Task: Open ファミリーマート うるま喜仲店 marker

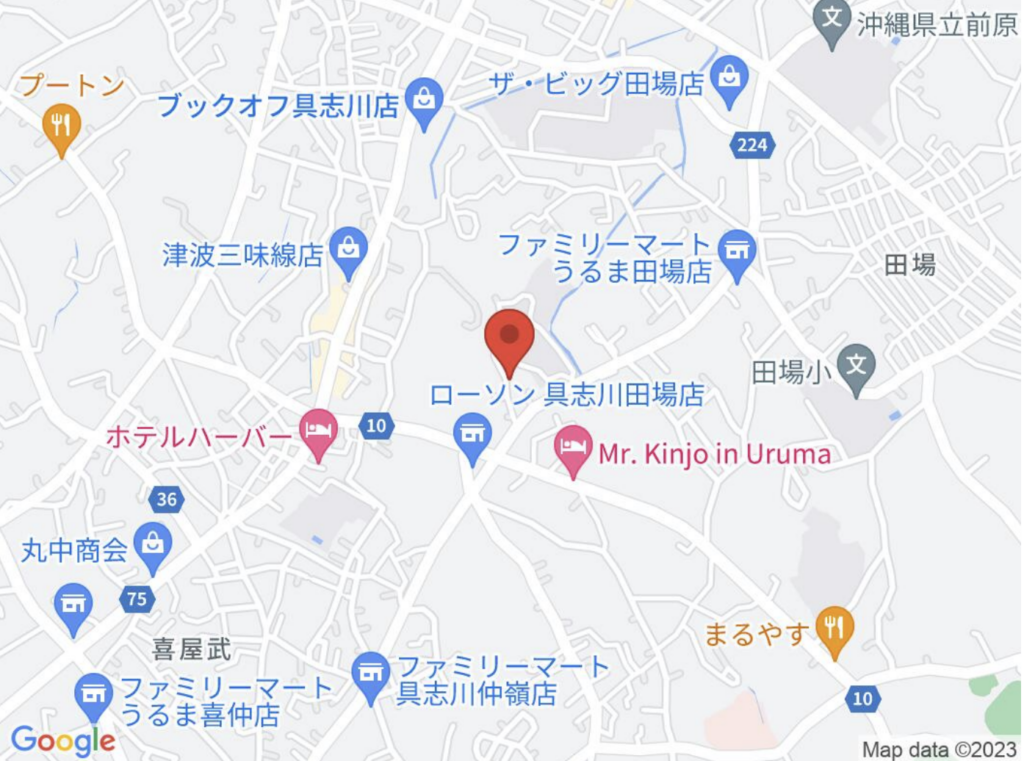Action: 94,695
